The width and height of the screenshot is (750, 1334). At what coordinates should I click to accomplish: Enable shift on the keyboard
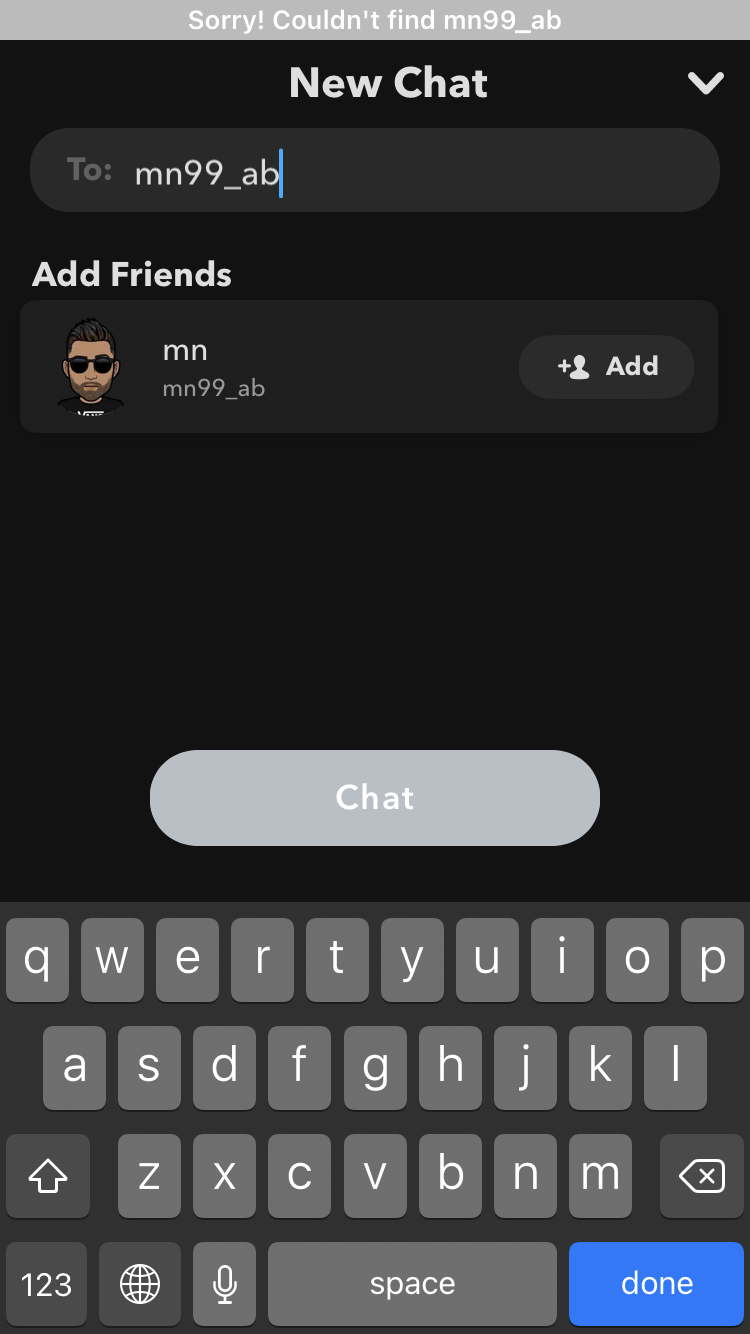pyautogui.click(x=48, y=1176)
